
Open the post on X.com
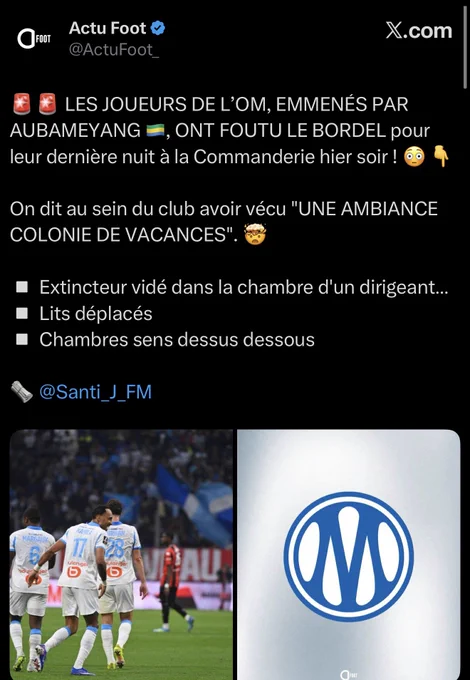point(419,31)
